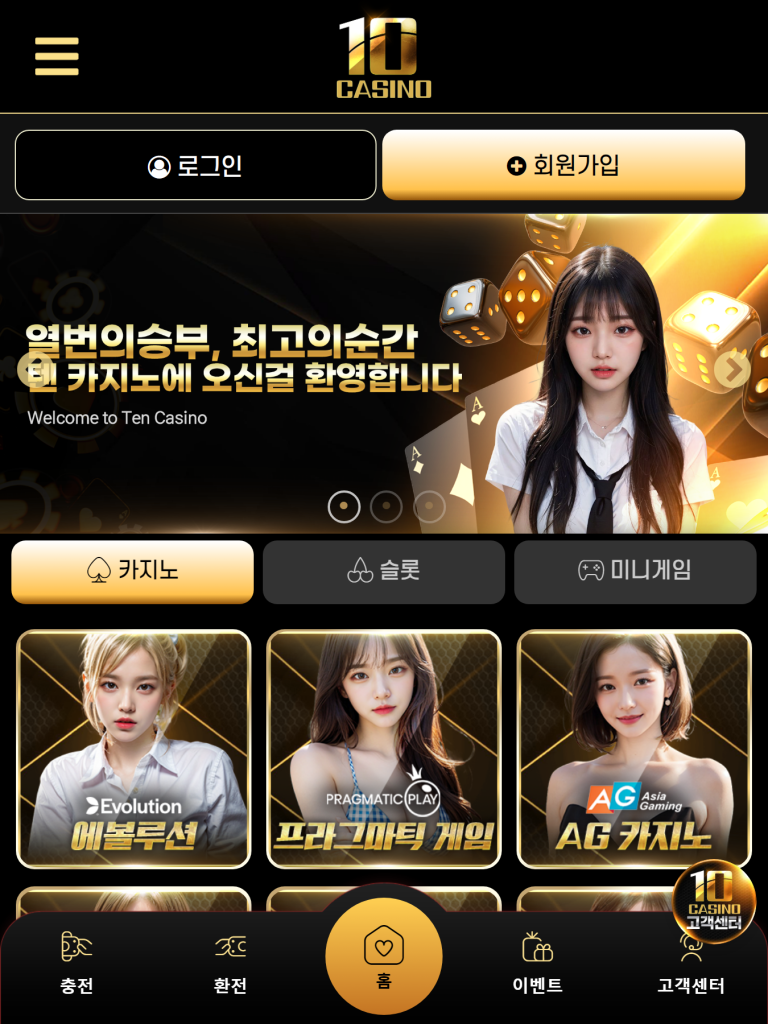Show the next banner slide
This screenshot has height=1024, width=768.
tap(733, 370)
